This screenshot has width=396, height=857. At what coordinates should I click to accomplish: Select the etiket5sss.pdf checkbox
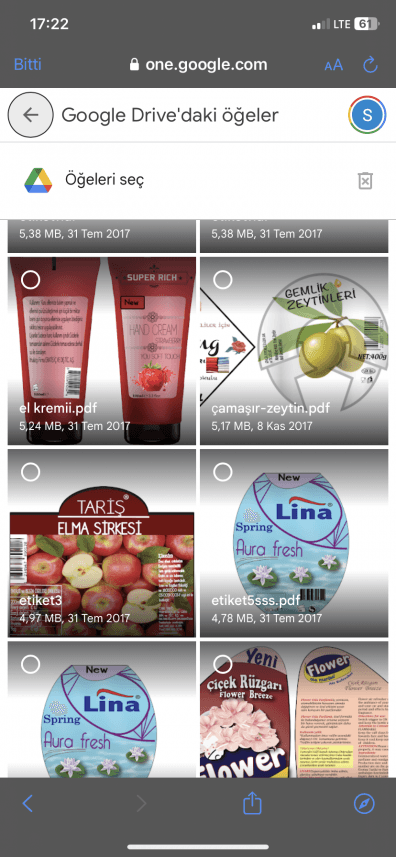tap(222, 472)
